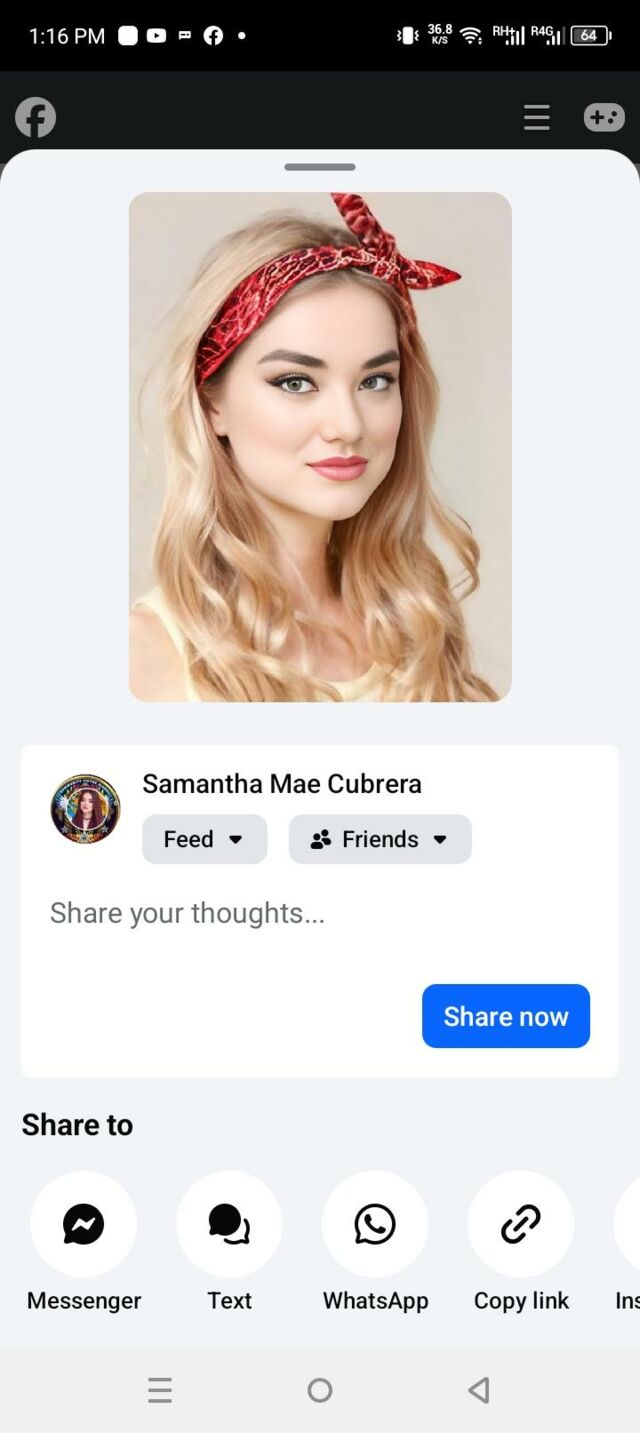
Task: Share the post to WhatsApp
Action: [x=375, y=1224]
